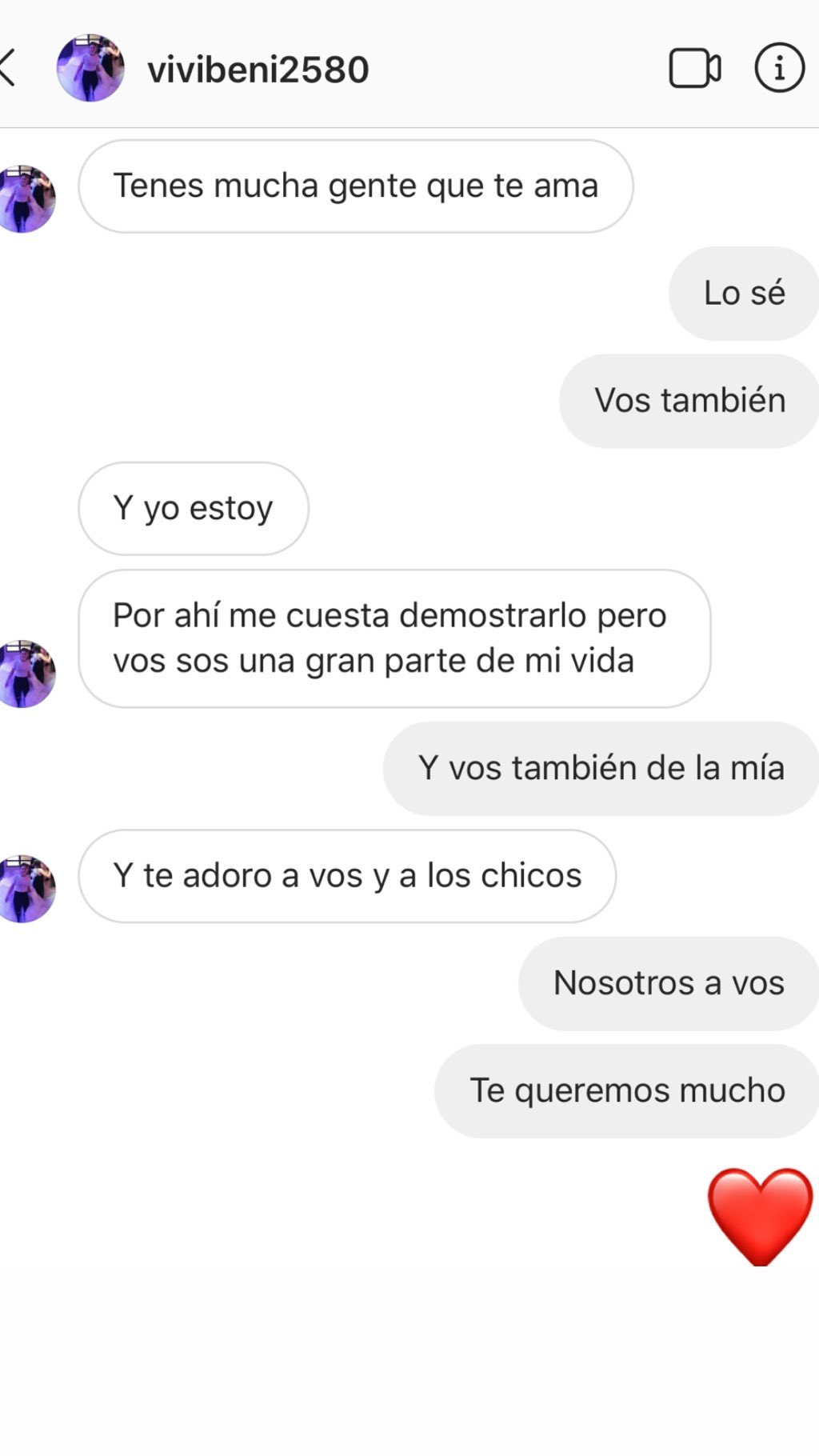Start a video call with vivibeni2580

[694, 68]
